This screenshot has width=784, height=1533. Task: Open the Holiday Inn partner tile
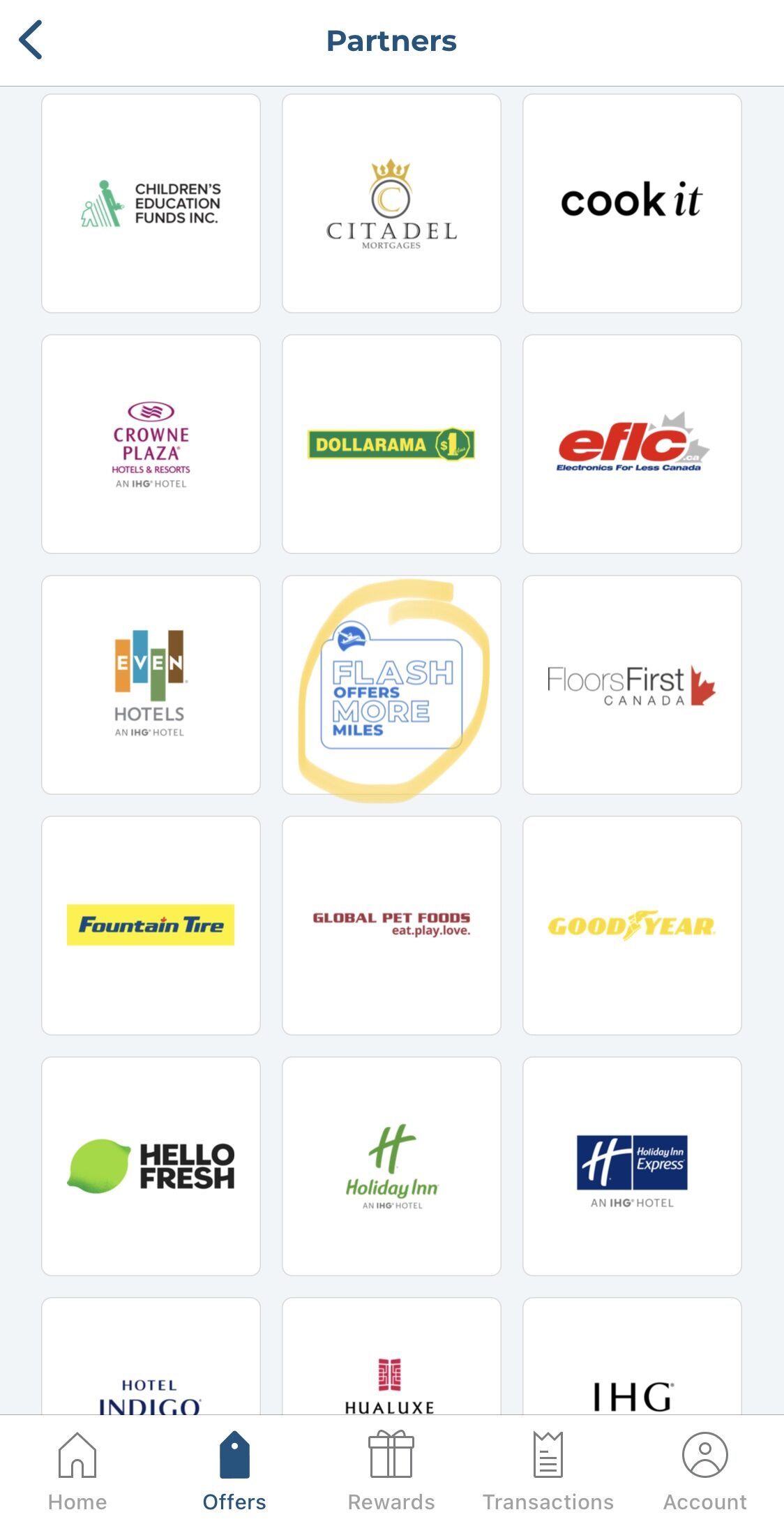(391, 1166)
